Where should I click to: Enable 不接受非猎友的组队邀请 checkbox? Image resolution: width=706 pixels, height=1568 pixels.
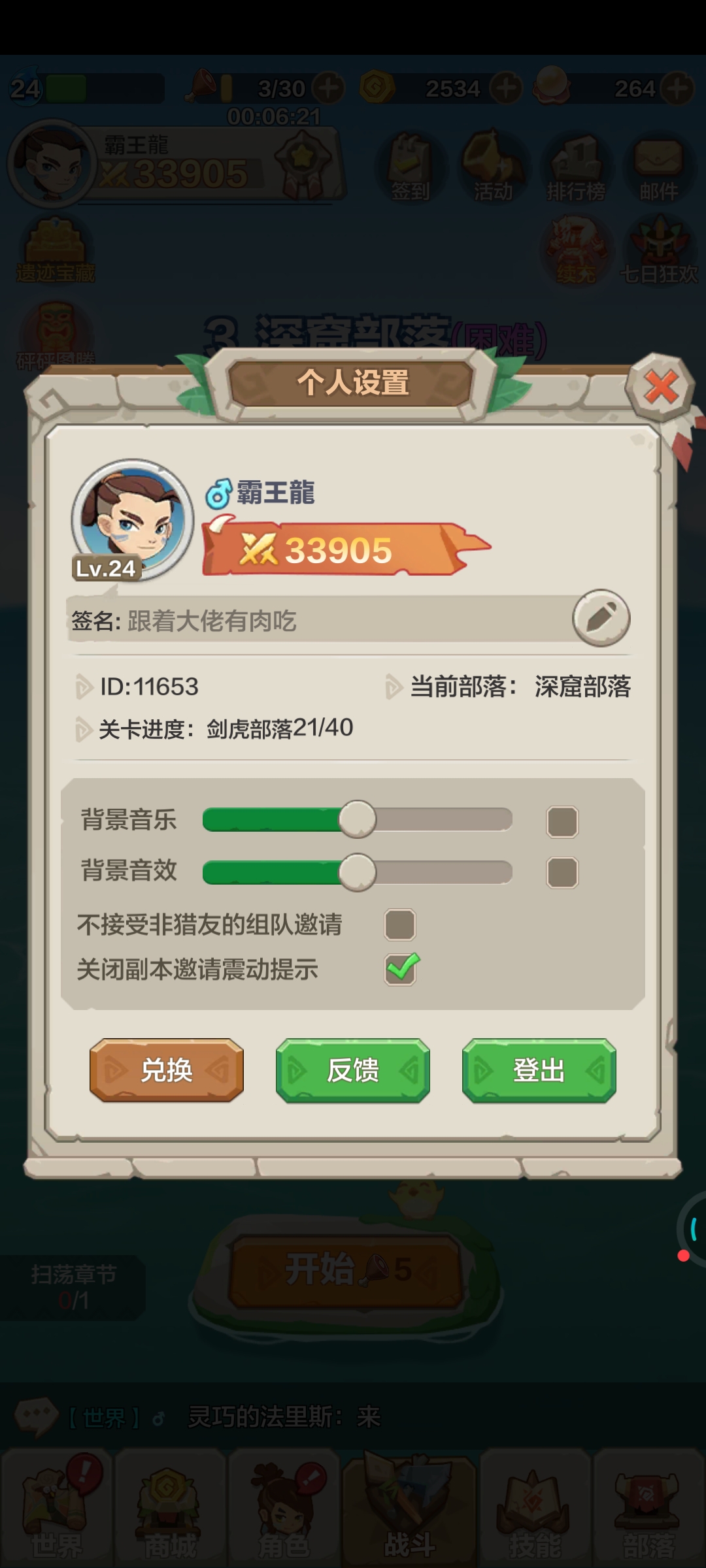pos(400,924)
